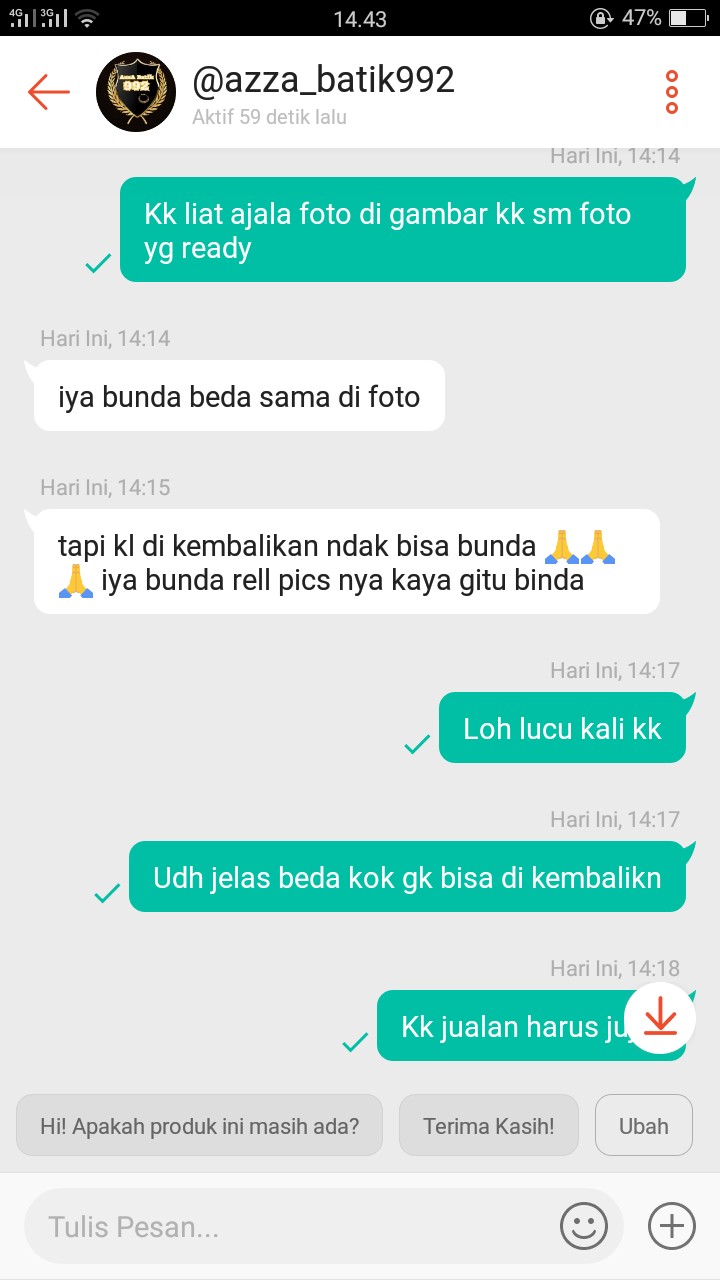Tap the 'Terima Kasih!' quick reply chip

(x=488, y=1125)
